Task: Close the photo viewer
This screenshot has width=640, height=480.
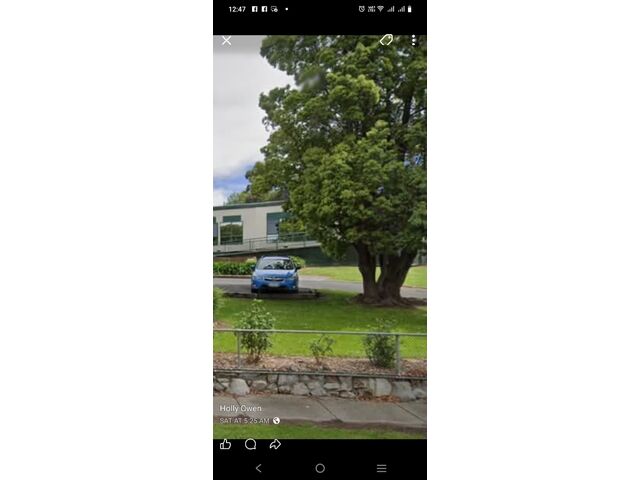Action: [x=226, y=41]
